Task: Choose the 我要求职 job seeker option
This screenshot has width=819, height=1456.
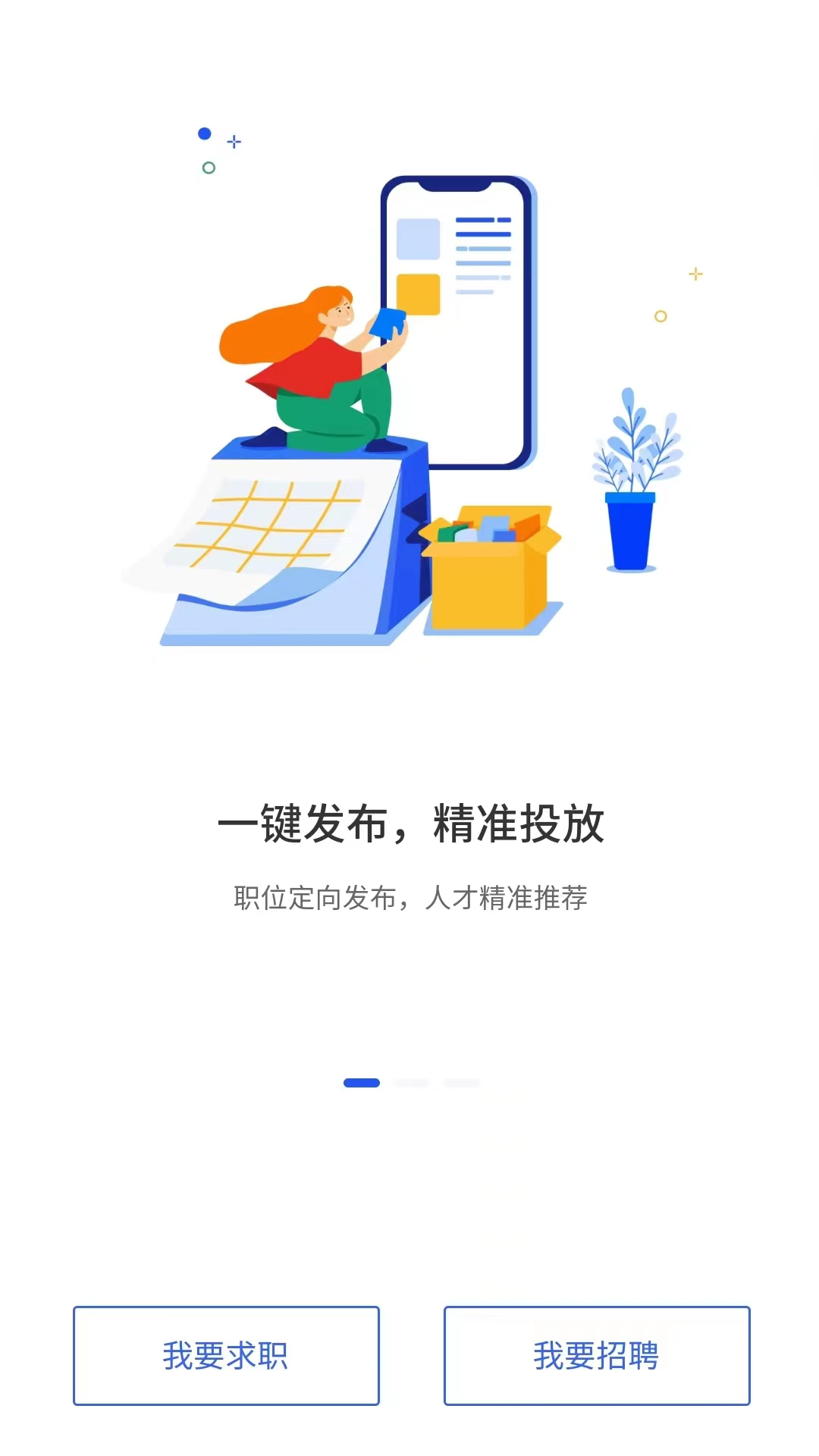Action: coord(226,1355)
